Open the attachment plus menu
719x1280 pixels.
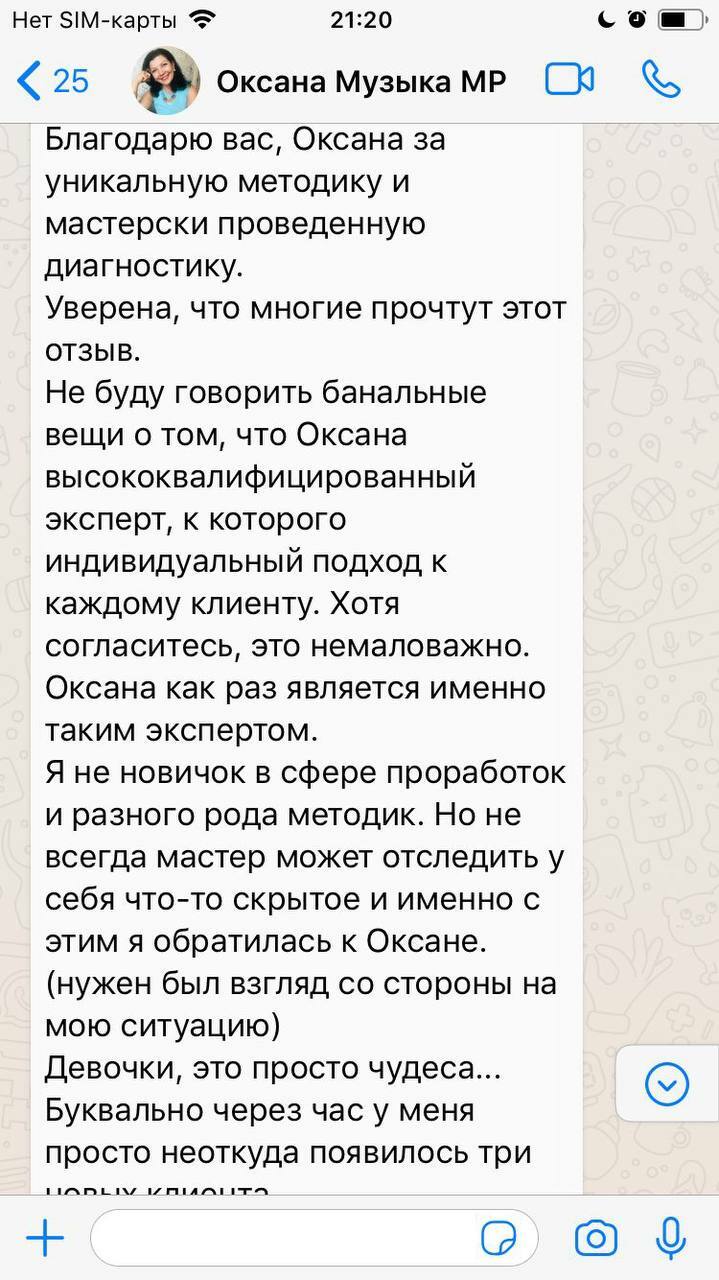(44, 1239)
